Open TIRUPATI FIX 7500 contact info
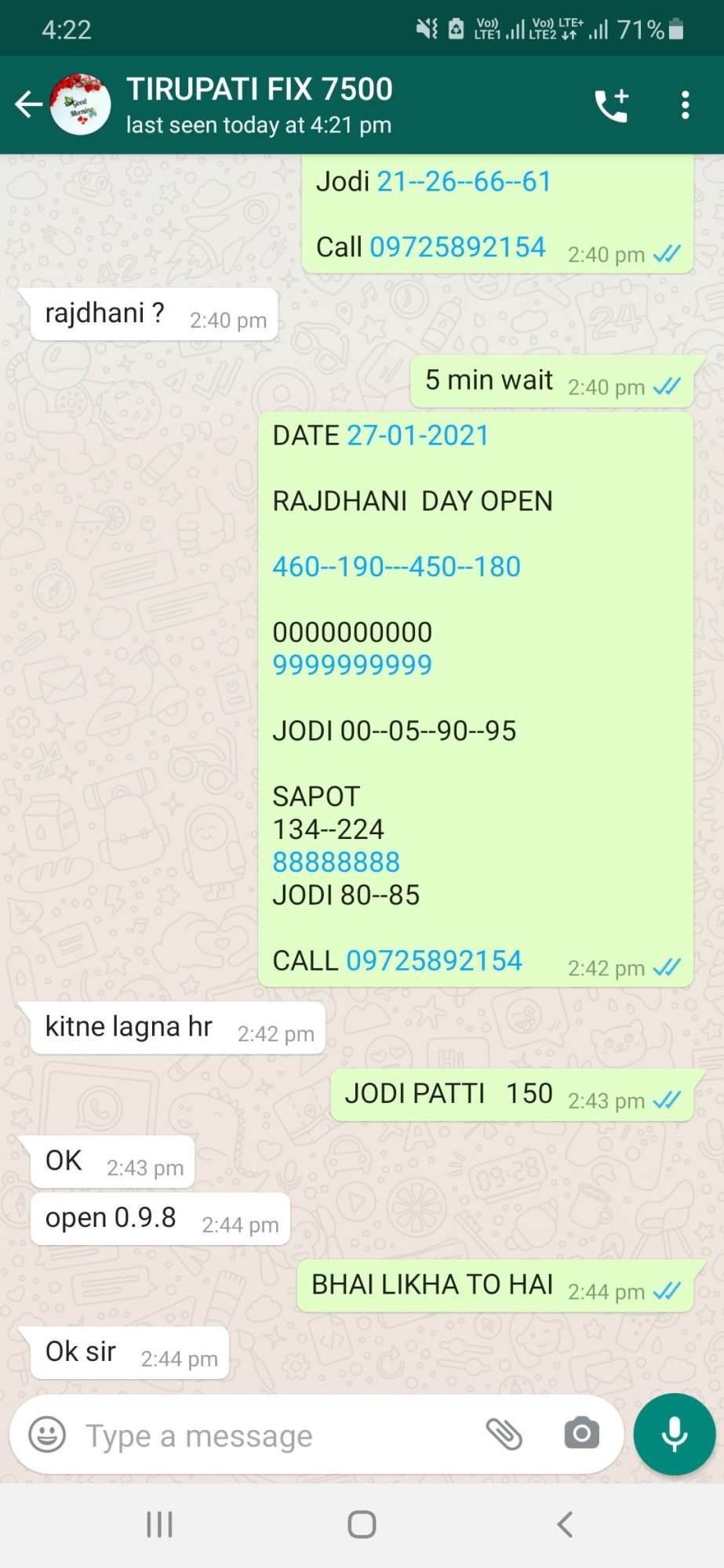The image size is (724, 1568). [259, 104]
